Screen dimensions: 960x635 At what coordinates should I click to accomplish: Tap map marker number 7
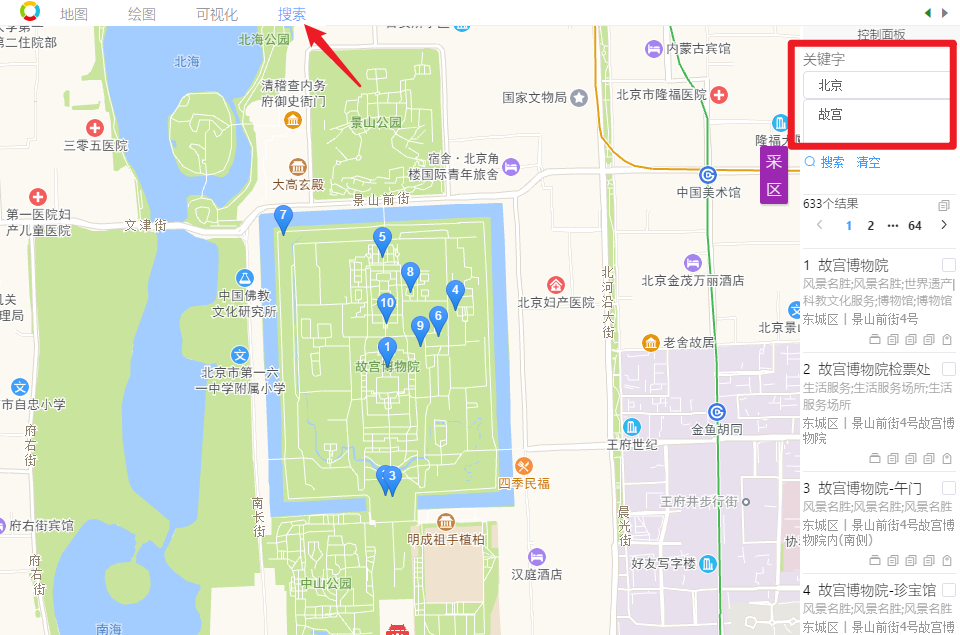[x=284, y=219]
